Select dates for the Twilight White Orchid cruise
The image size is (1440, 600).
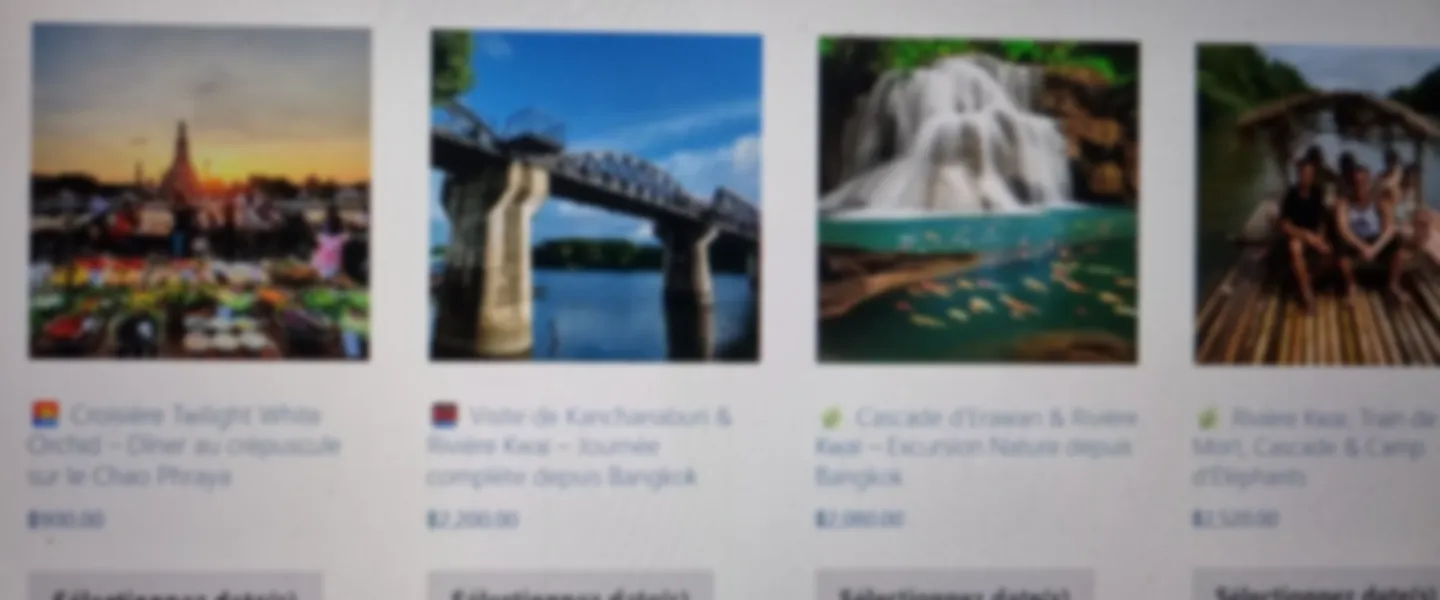[x=175, y=590]
